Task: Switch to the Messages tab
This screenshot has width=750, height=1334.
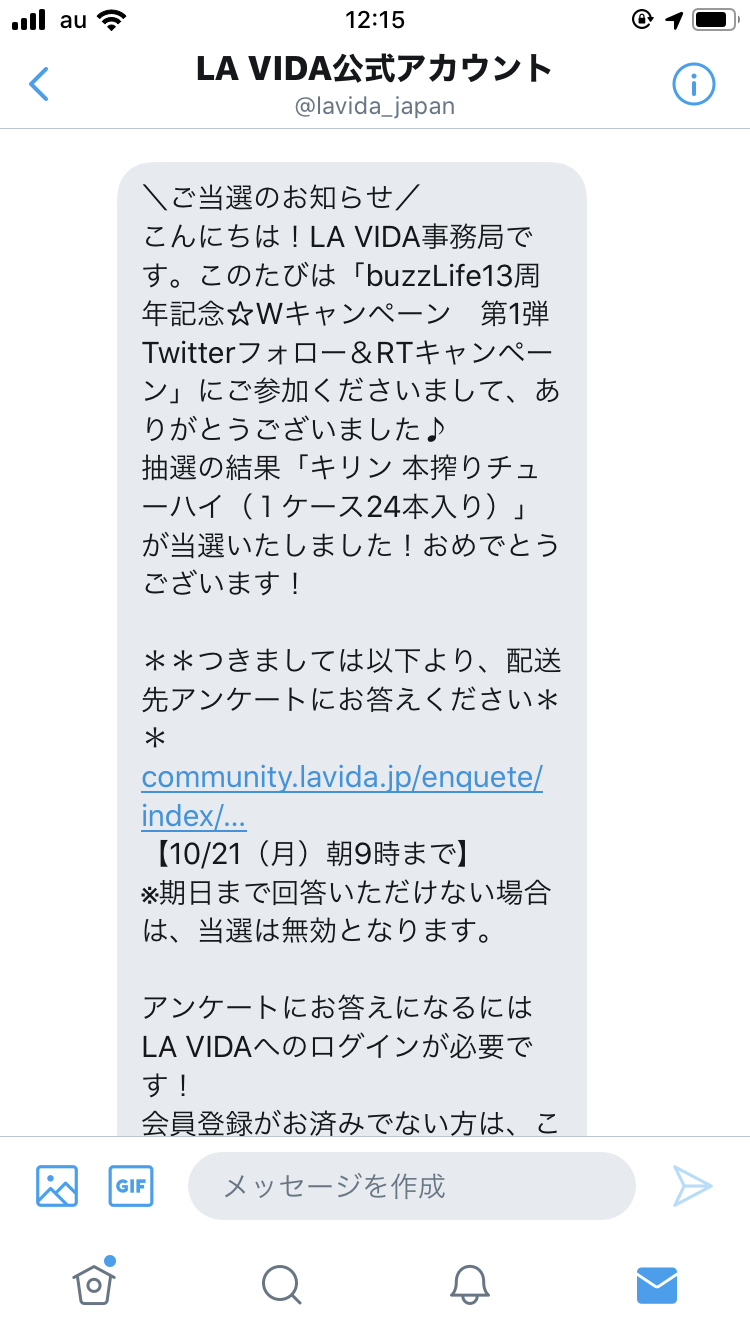Action: pyautogui.click(x=657, y=1285)
